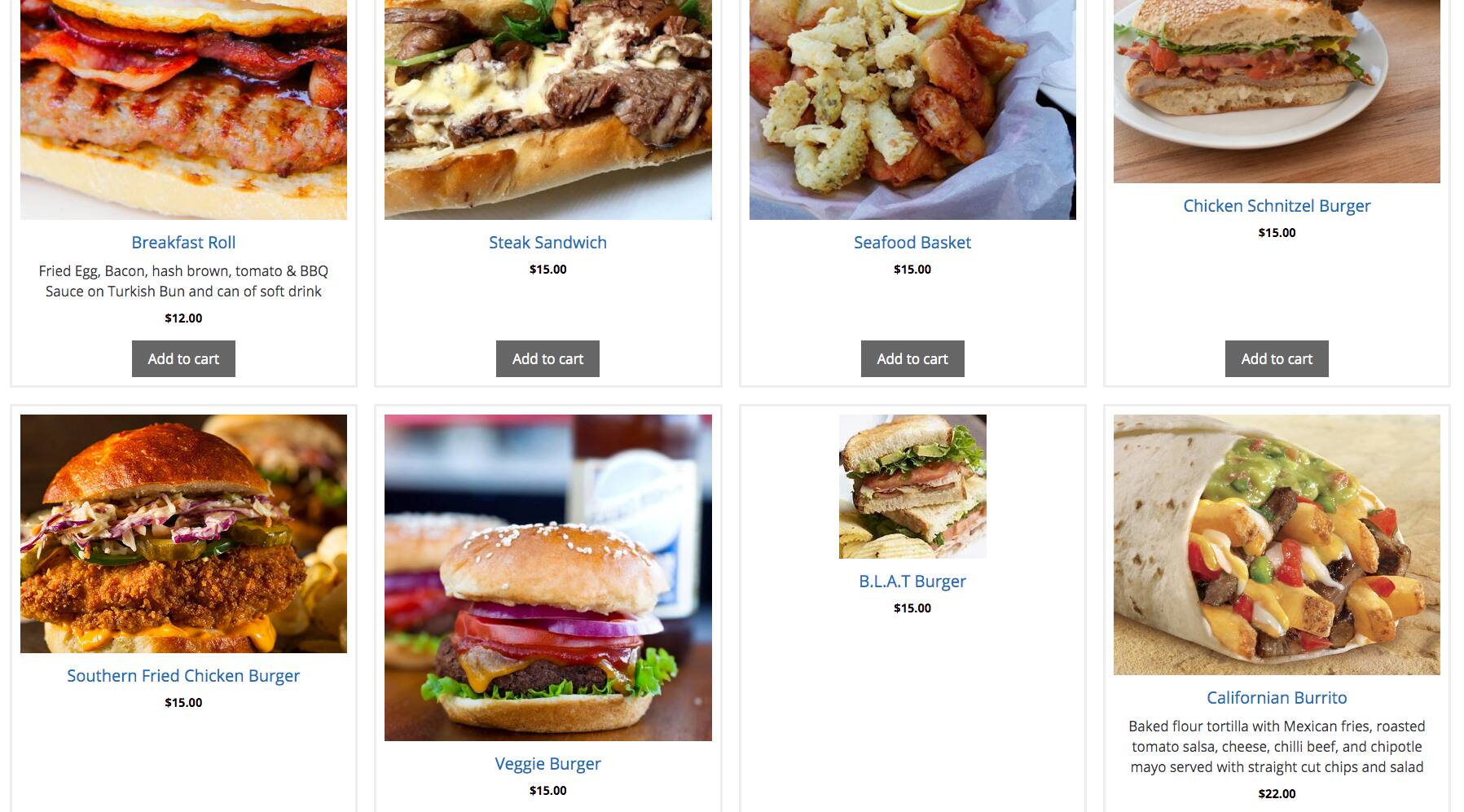The image size is (1464, 812).
Task: Open Chicken Schnitzel Burger title link
Action: point(1276,206)
